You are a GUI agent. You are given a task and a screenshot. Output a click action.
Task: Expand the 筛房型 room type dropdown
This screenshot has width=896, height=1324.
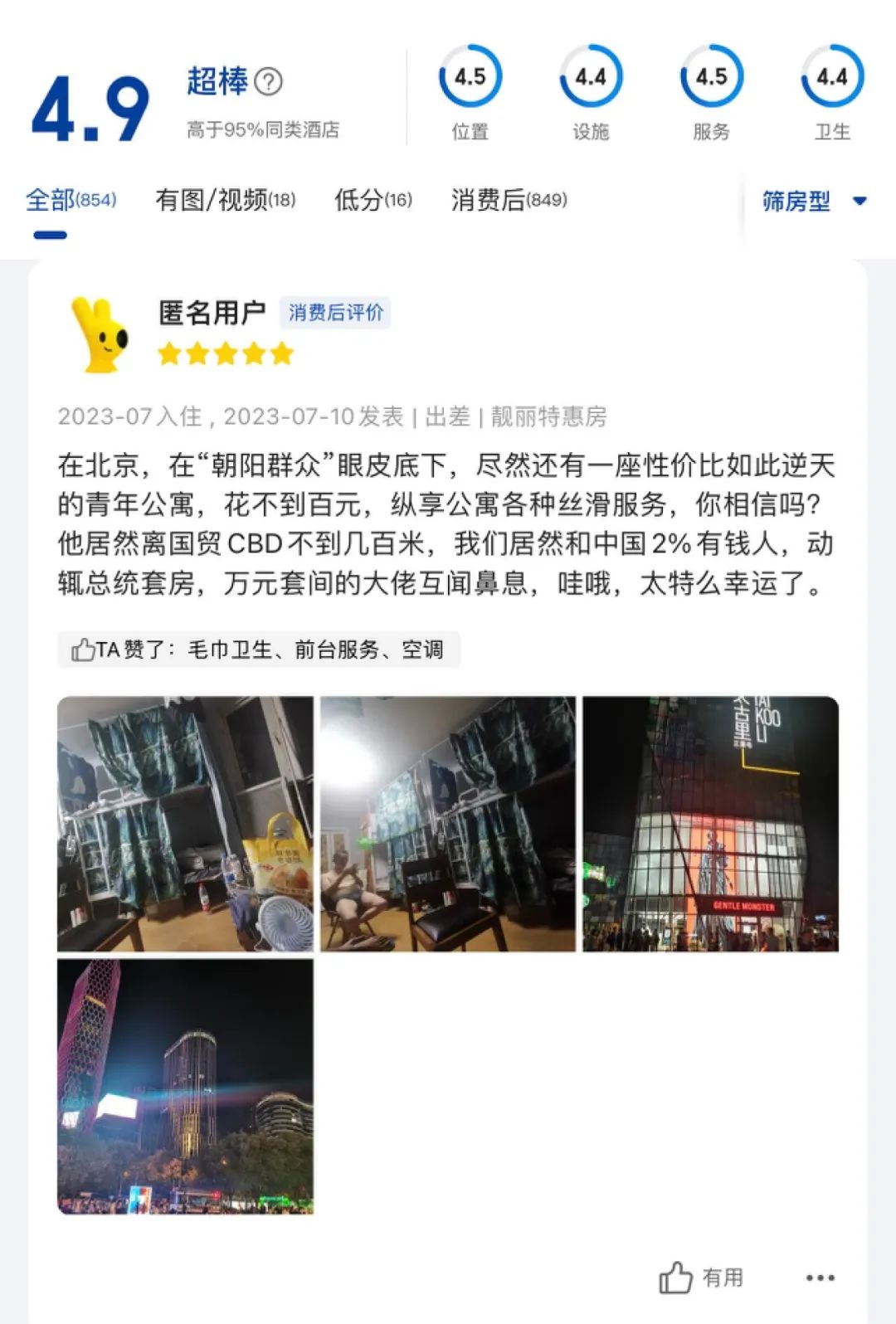pyautogui.click(x=813, y=201)
